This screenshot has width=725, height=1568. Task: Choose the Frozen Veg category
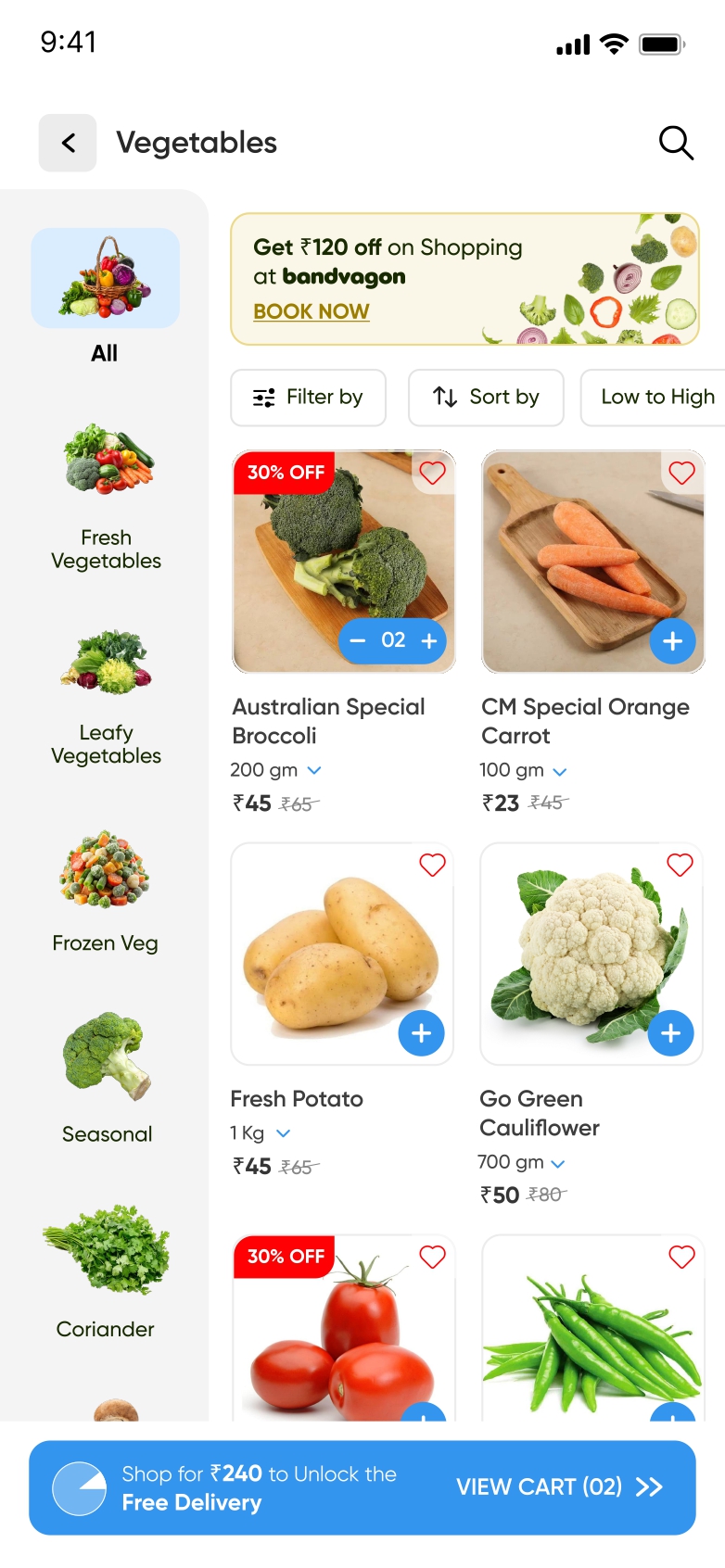coord(106,890)
